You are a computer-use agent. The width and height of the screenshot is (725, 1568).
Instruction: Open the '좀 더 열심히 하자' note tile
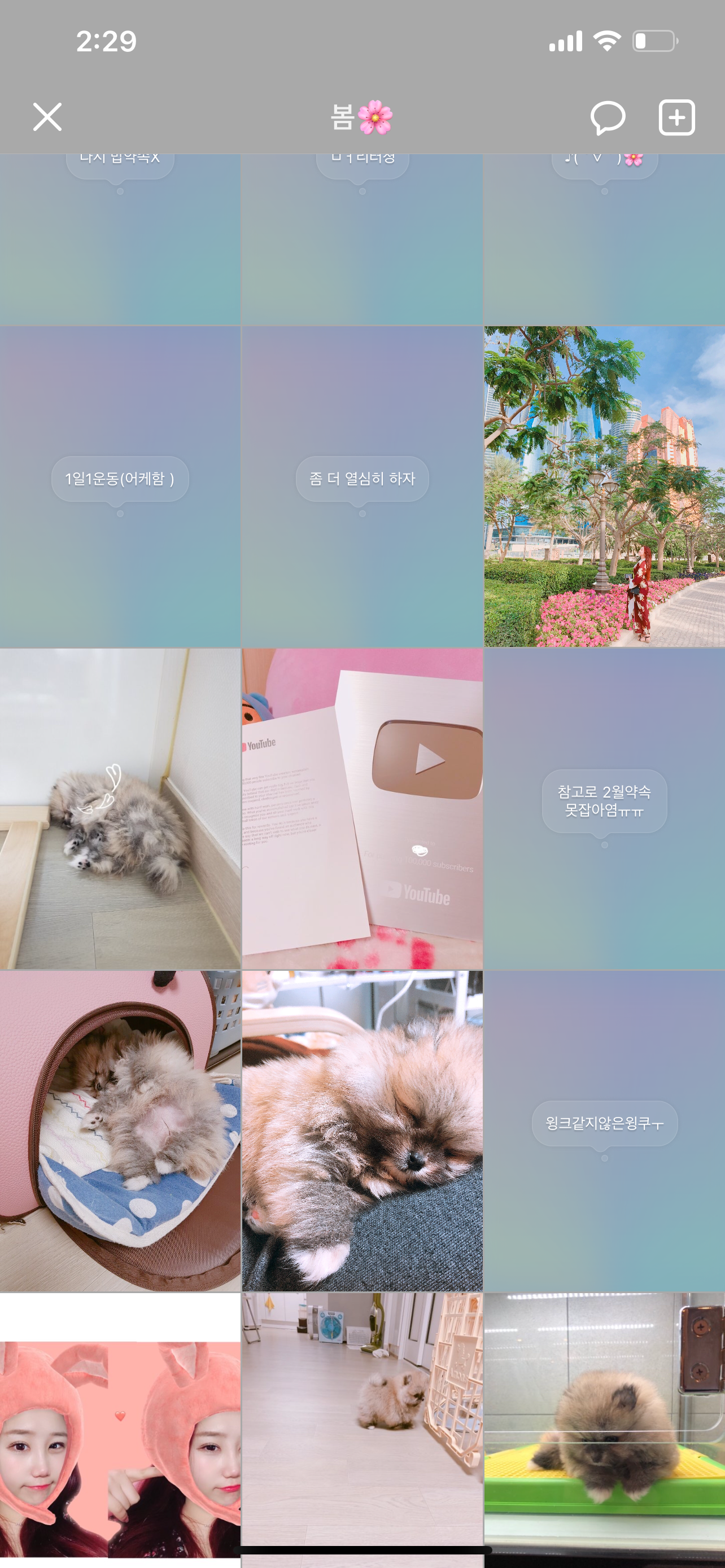(362, 487)
